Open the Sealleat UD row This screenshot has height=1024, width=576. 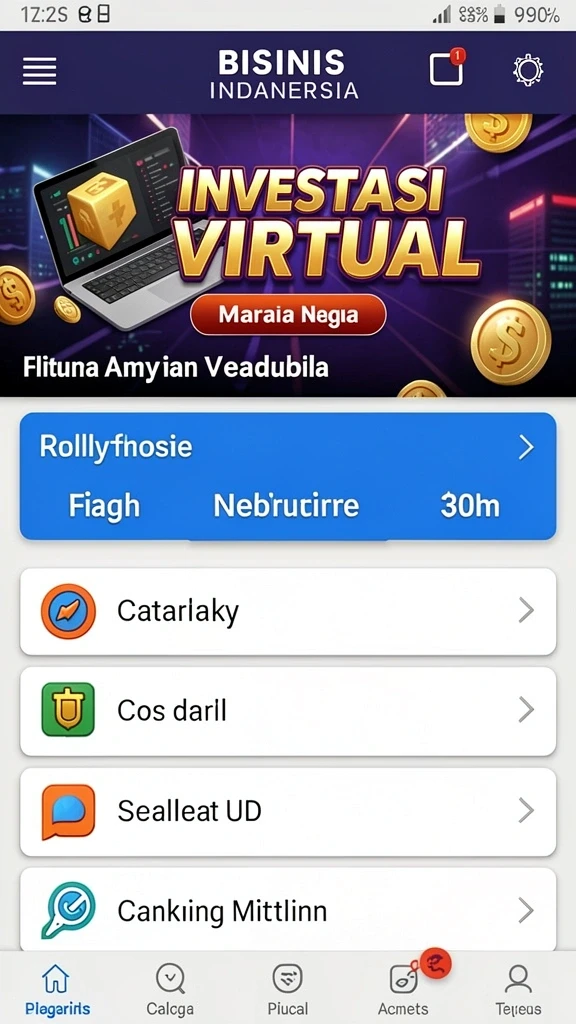288,812
